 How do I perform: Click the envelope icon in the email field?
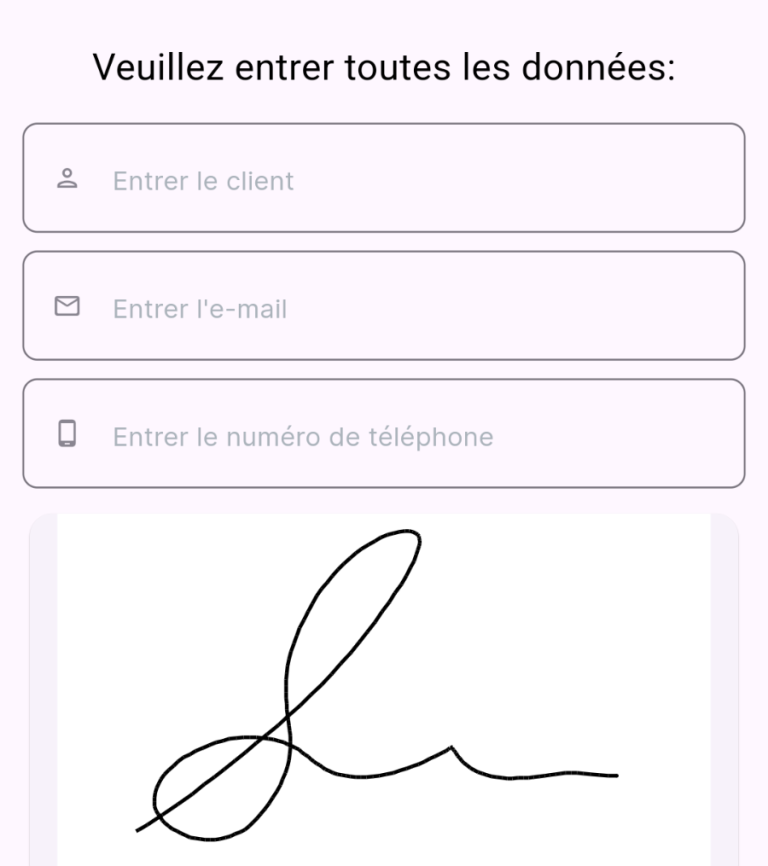pos(67,308)
